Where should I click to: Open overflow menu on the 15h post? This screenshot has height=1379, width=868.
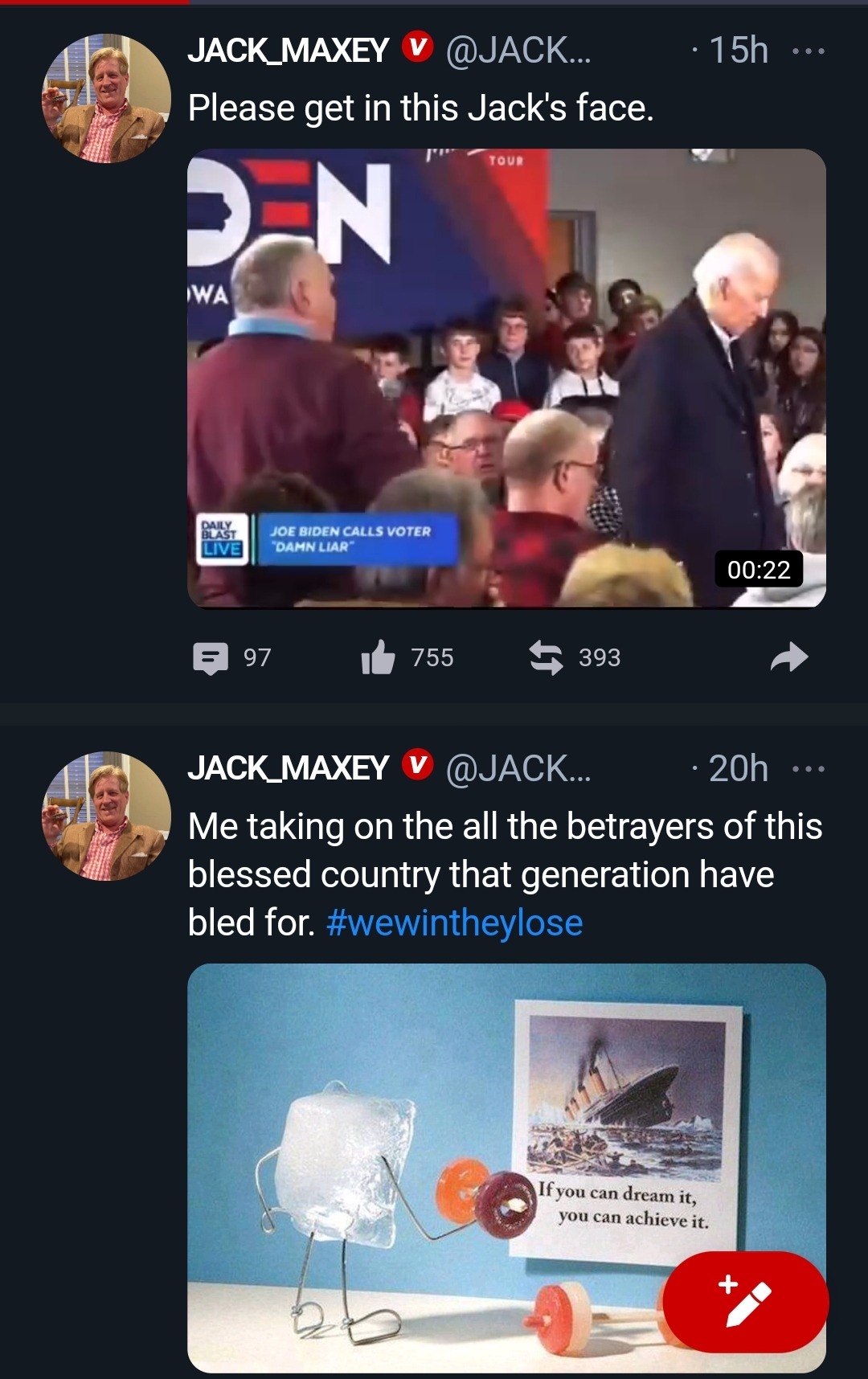[x=808, y=51]
